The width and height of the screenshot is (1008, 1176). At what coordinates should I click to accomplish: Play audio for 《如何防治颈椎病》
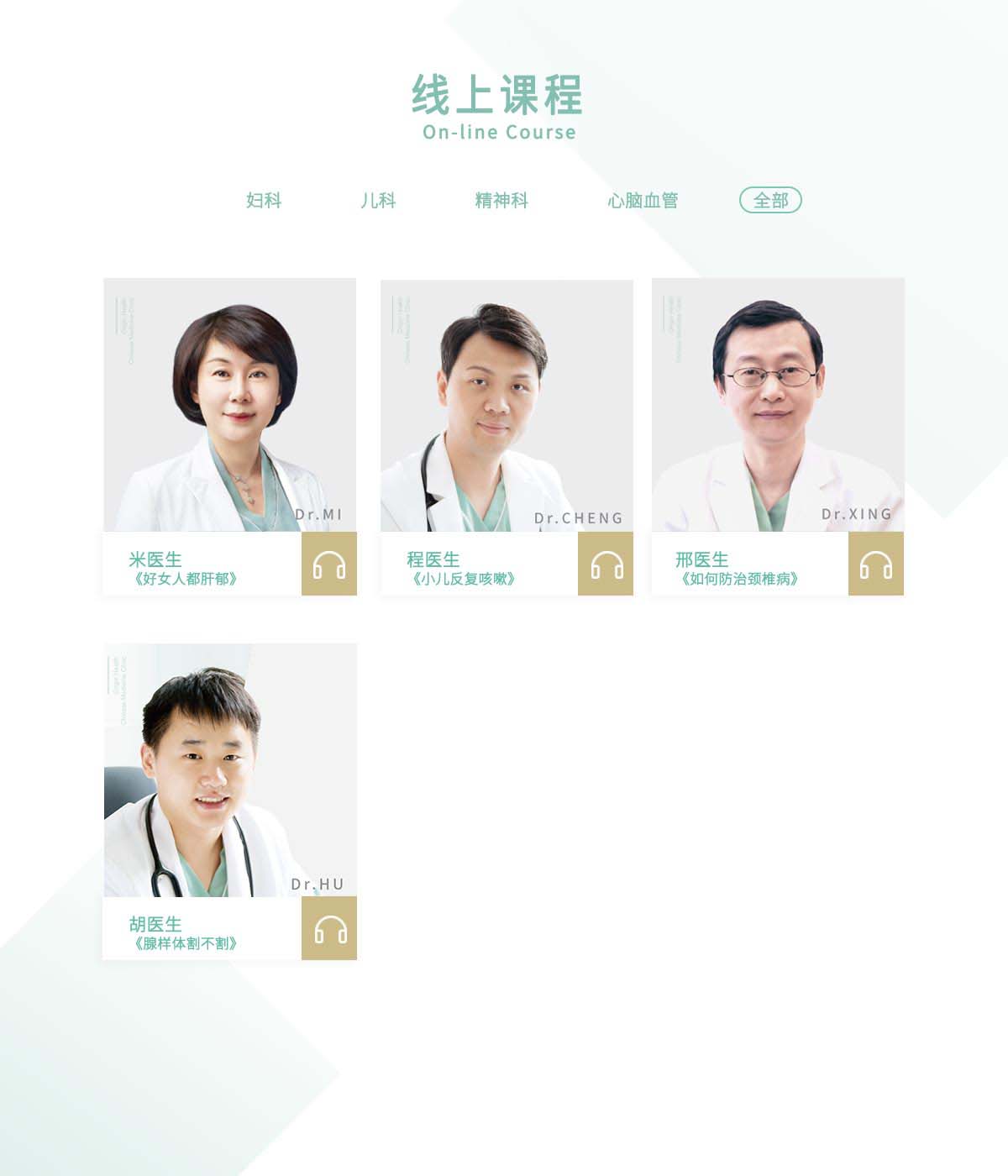[x=876, y=564]
